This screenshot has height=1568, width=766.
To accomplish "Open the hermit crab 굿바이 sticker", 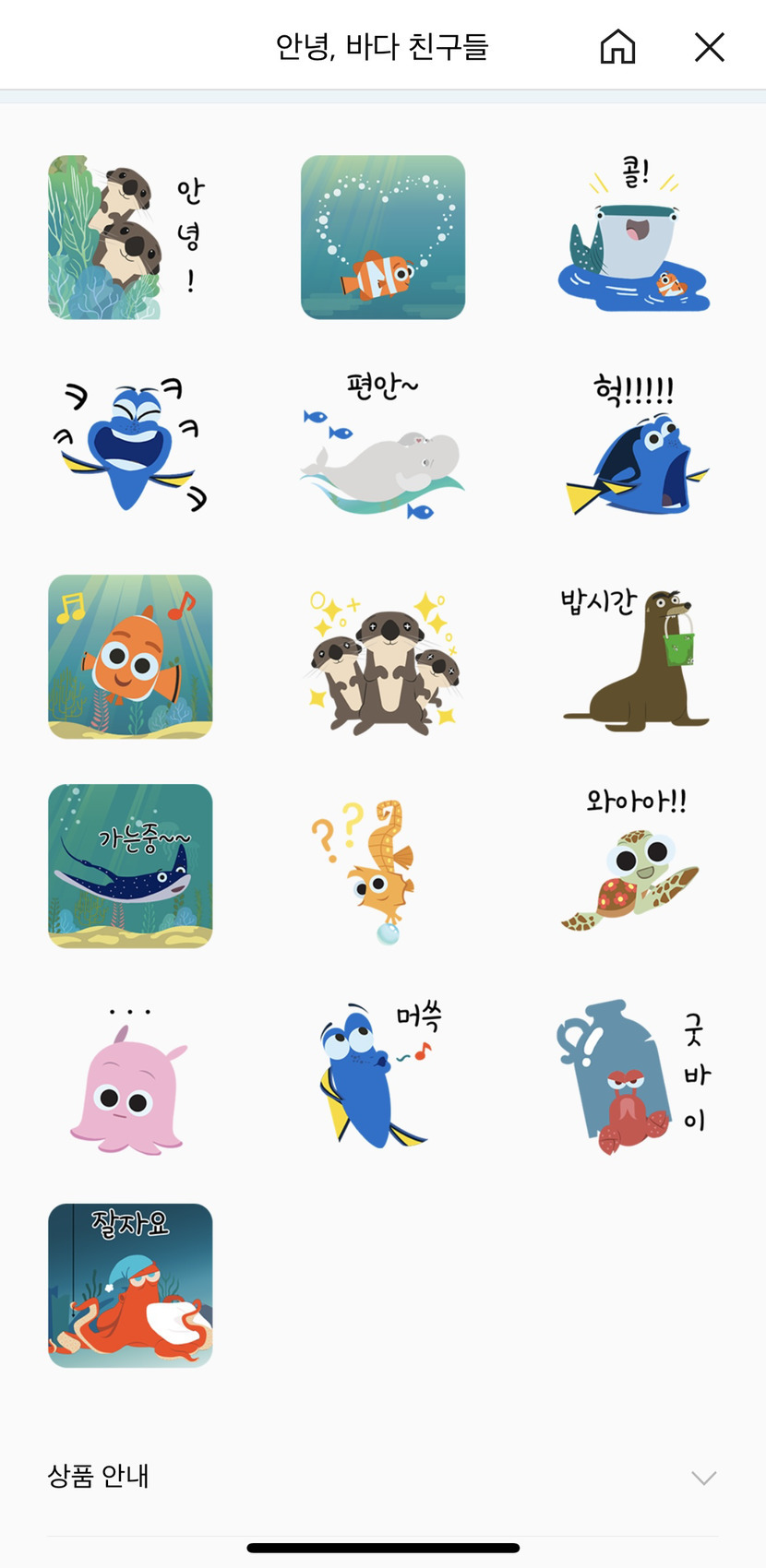I will [635, 1075].
